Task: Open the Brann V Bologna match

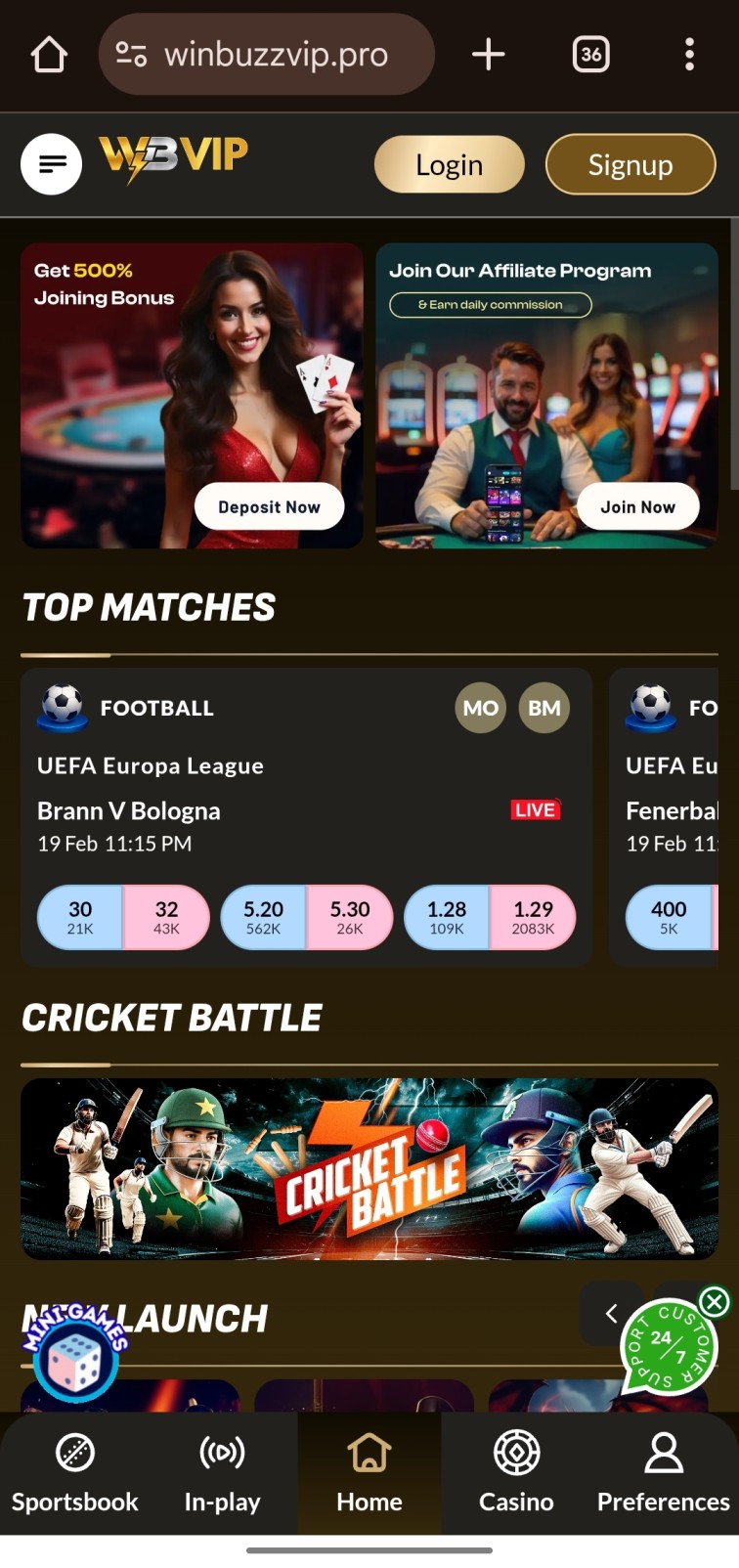Action: point(128,810)
